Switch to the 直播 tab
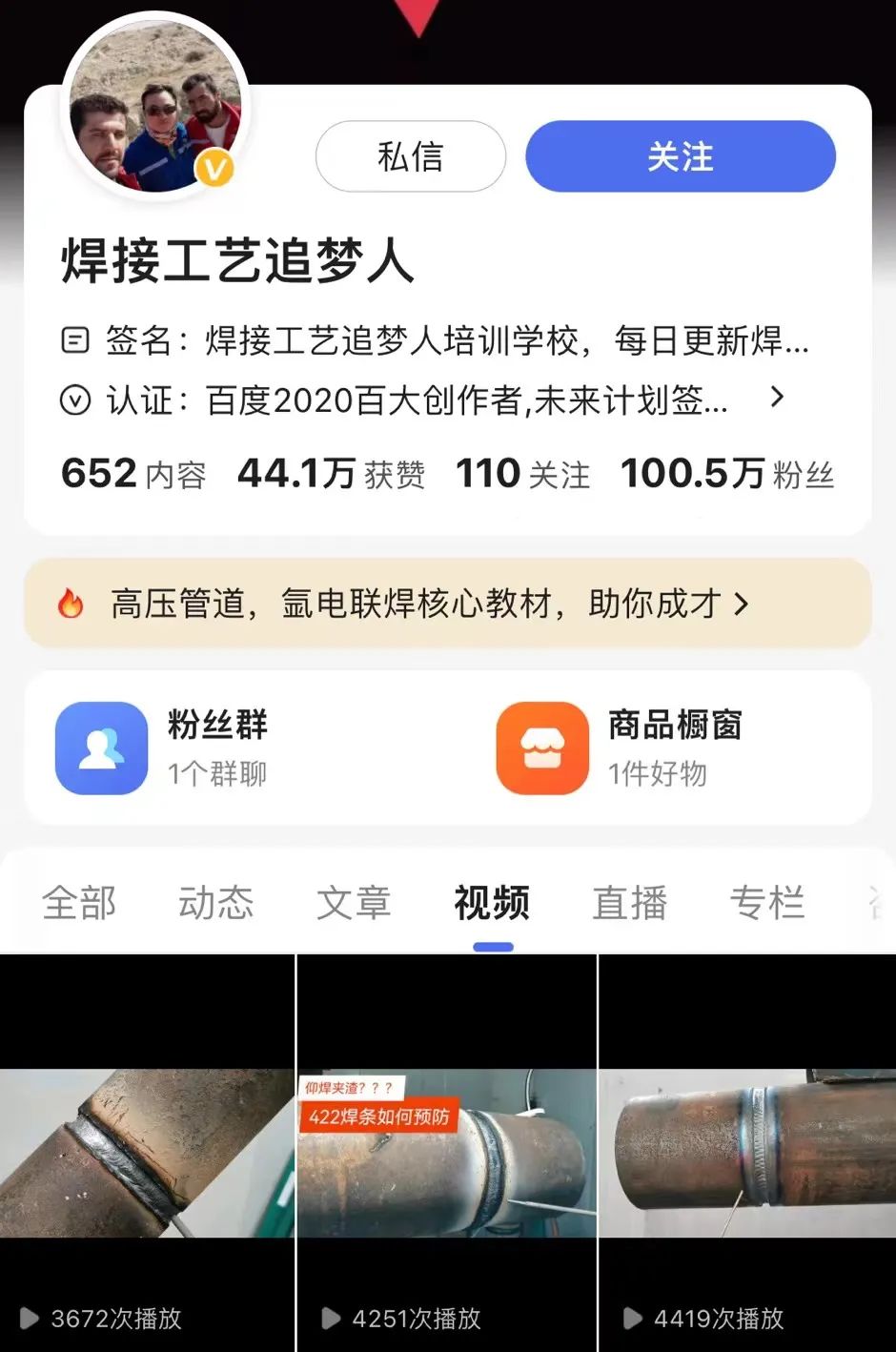The height and width of the screenshot is (1352, 896). pyautogui.click(x=629, y=903)
